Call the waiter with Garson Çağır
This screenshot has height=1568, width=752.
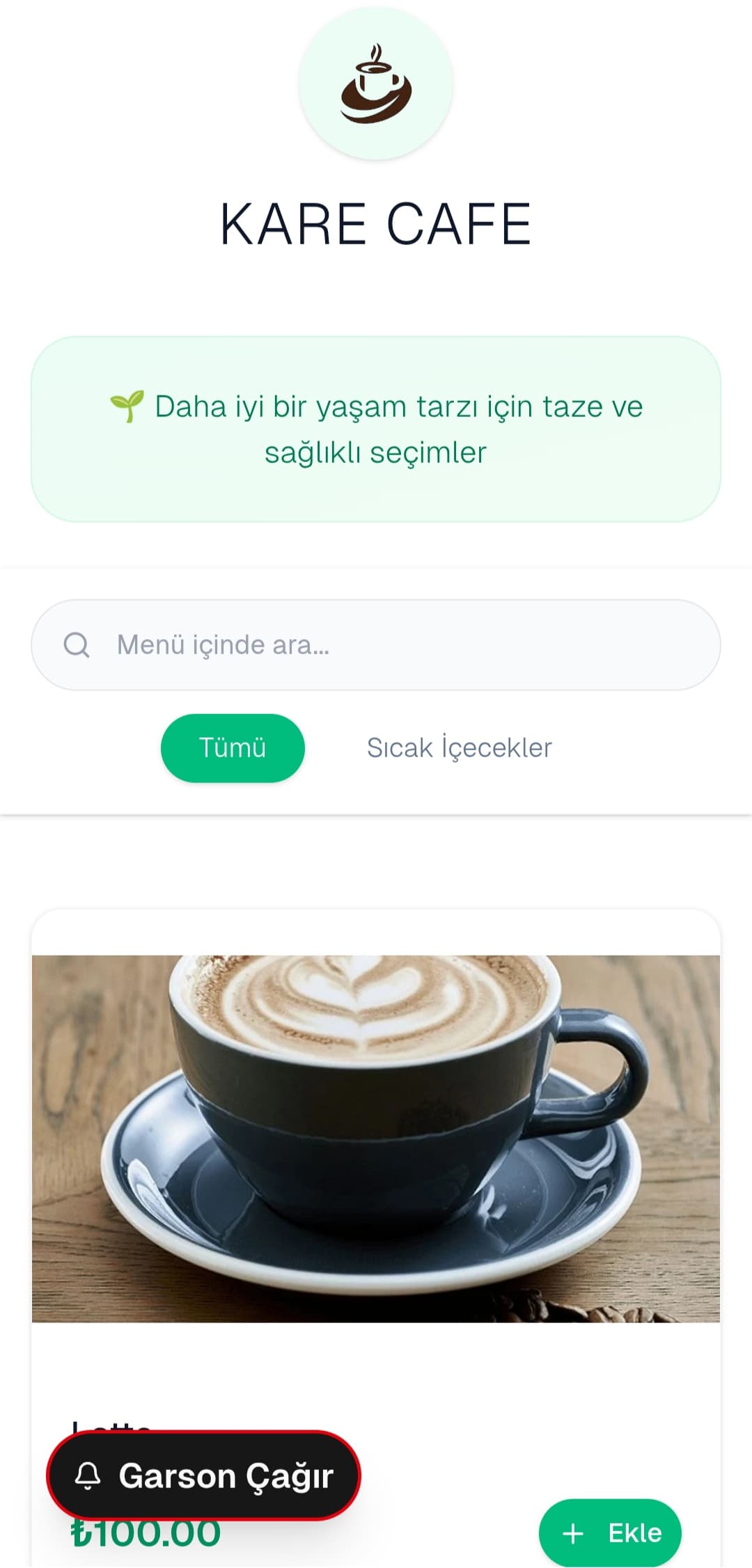(x=203, y=1475)
